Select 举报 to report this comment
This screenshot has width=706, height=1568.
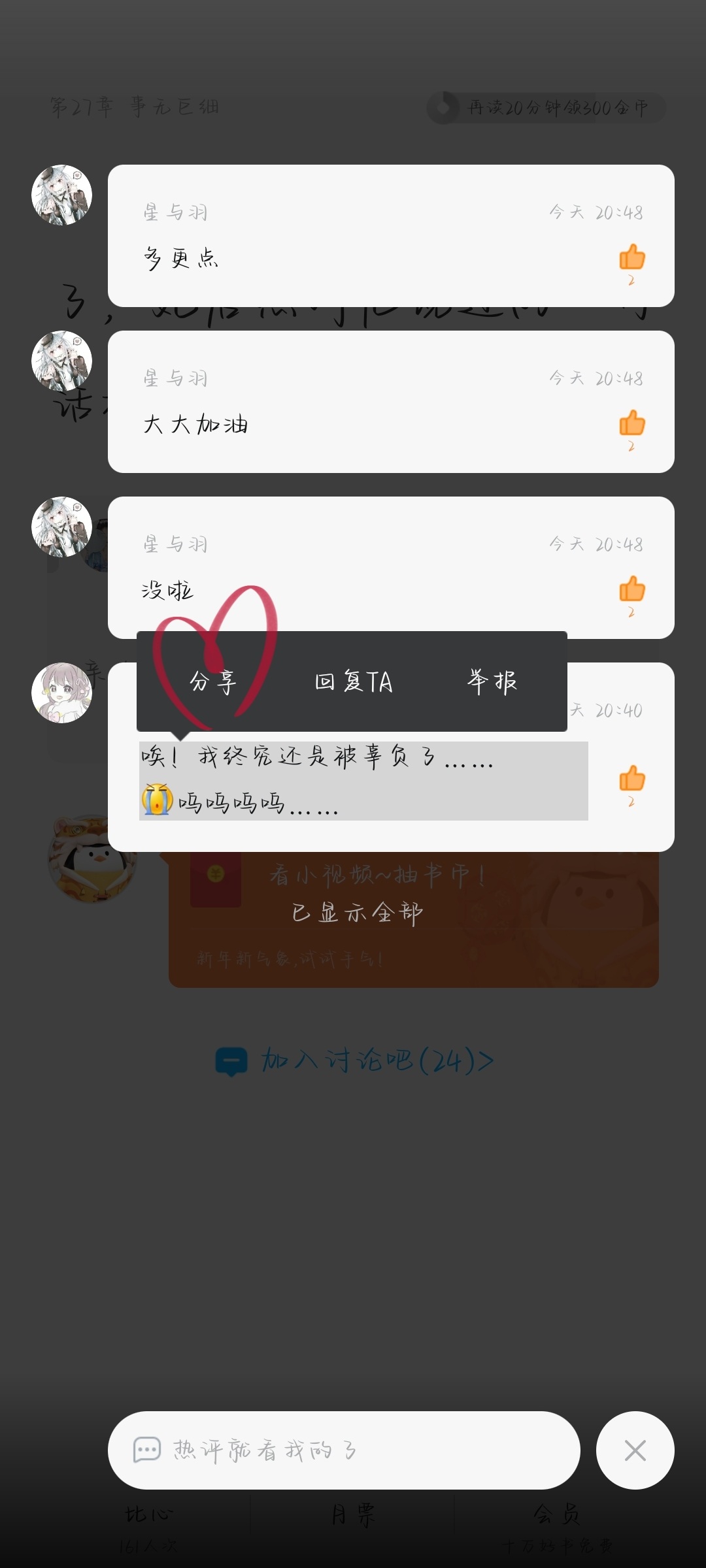[x=492, y=681]
